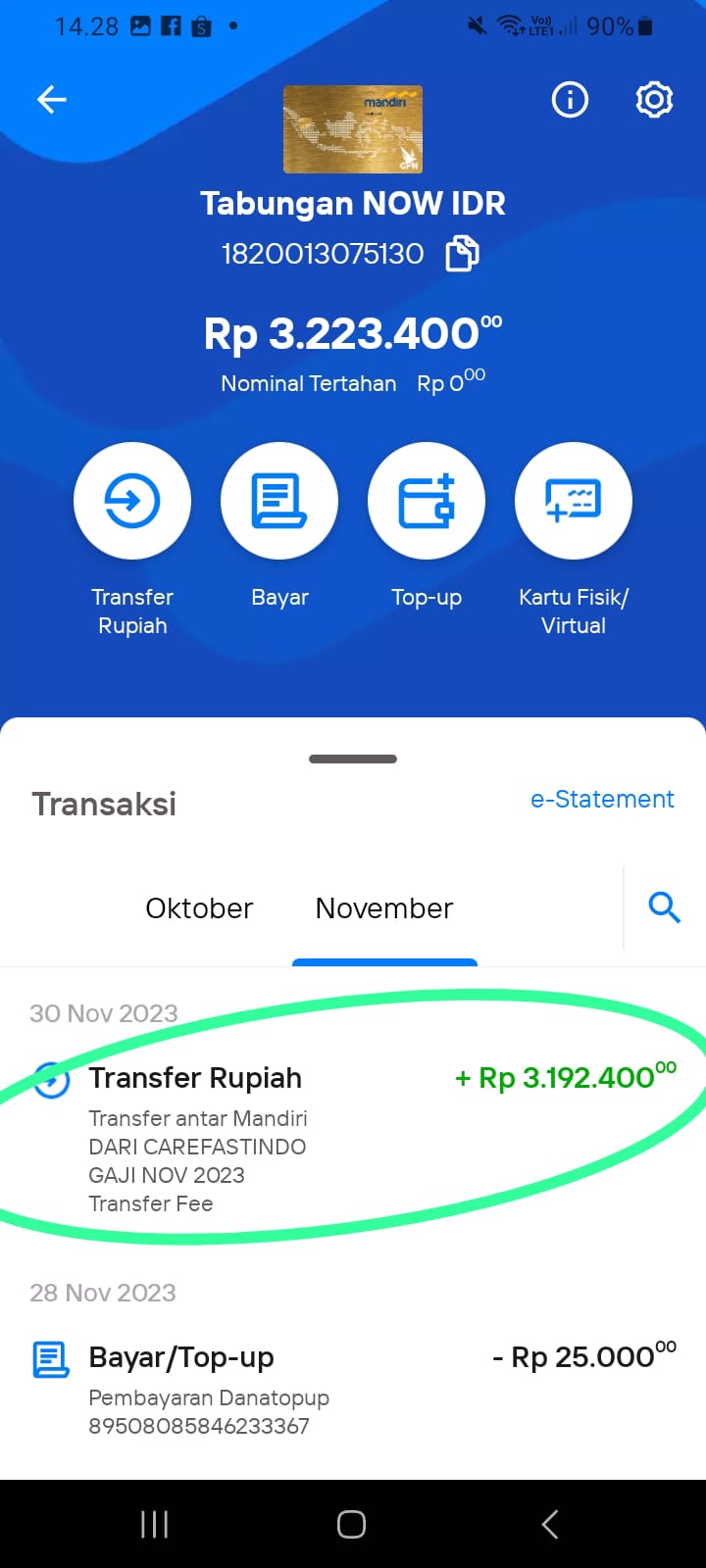706x1568 pixels.
Task: Open the Bayar payment option
Action: 279,501
